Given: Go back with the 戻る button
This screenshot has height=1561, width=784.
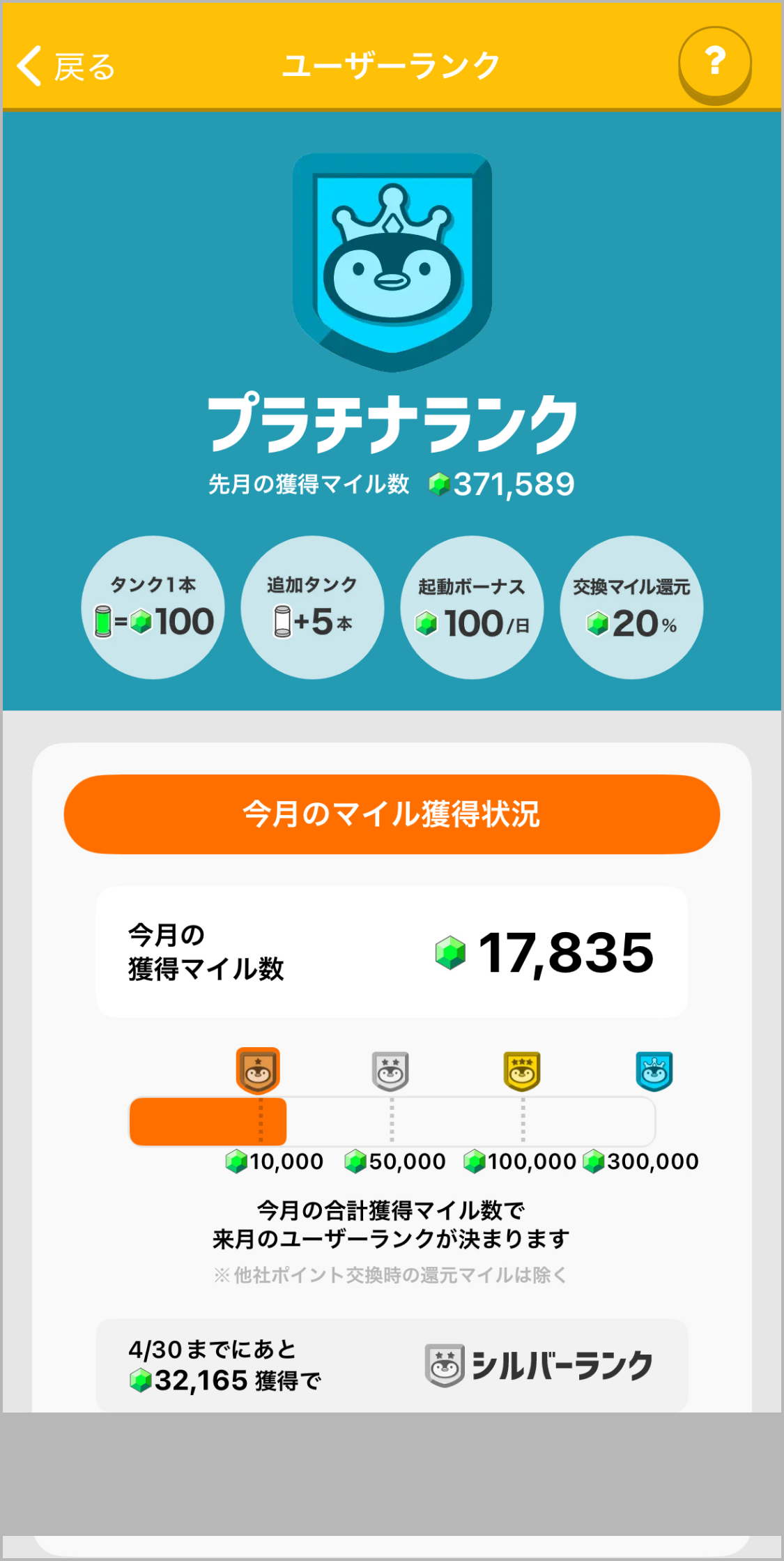Looking at the screenshot, I should click(66, 66).
